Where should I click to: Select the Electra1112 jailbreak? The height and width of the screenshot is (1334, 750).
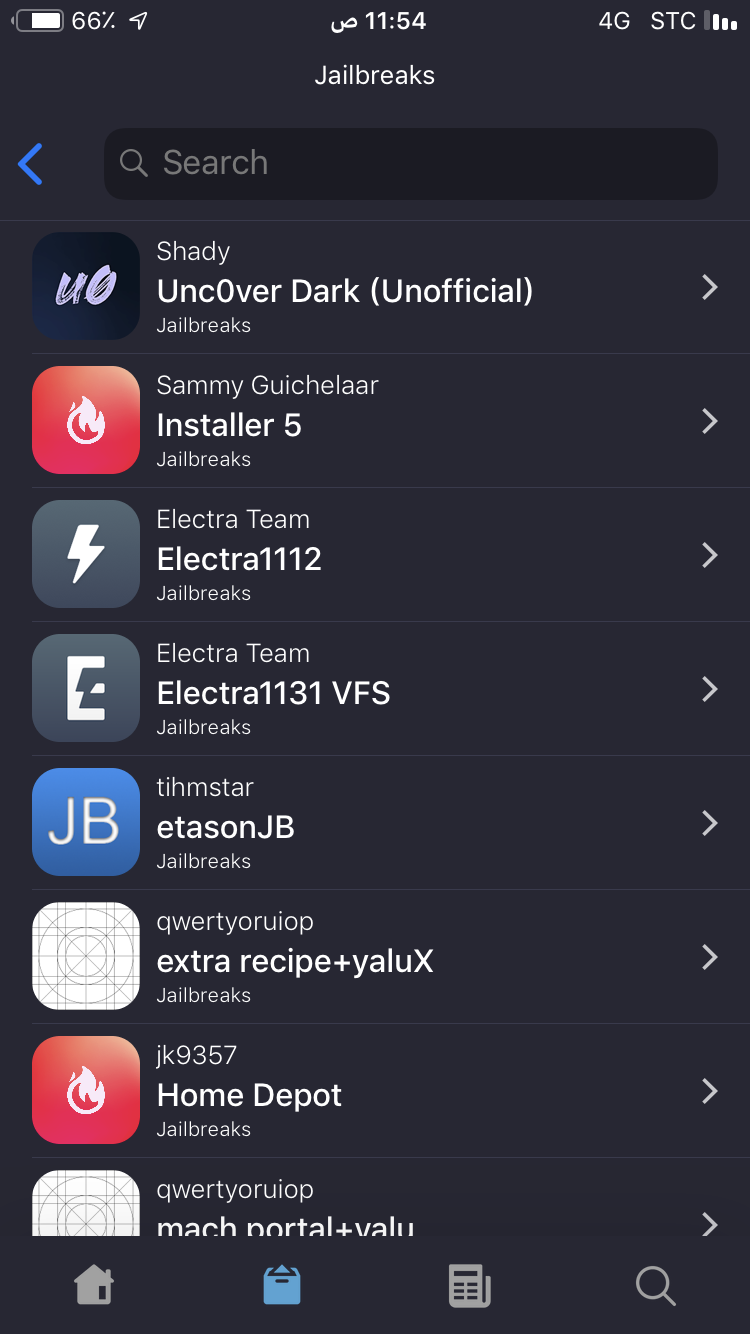[375, 555]
